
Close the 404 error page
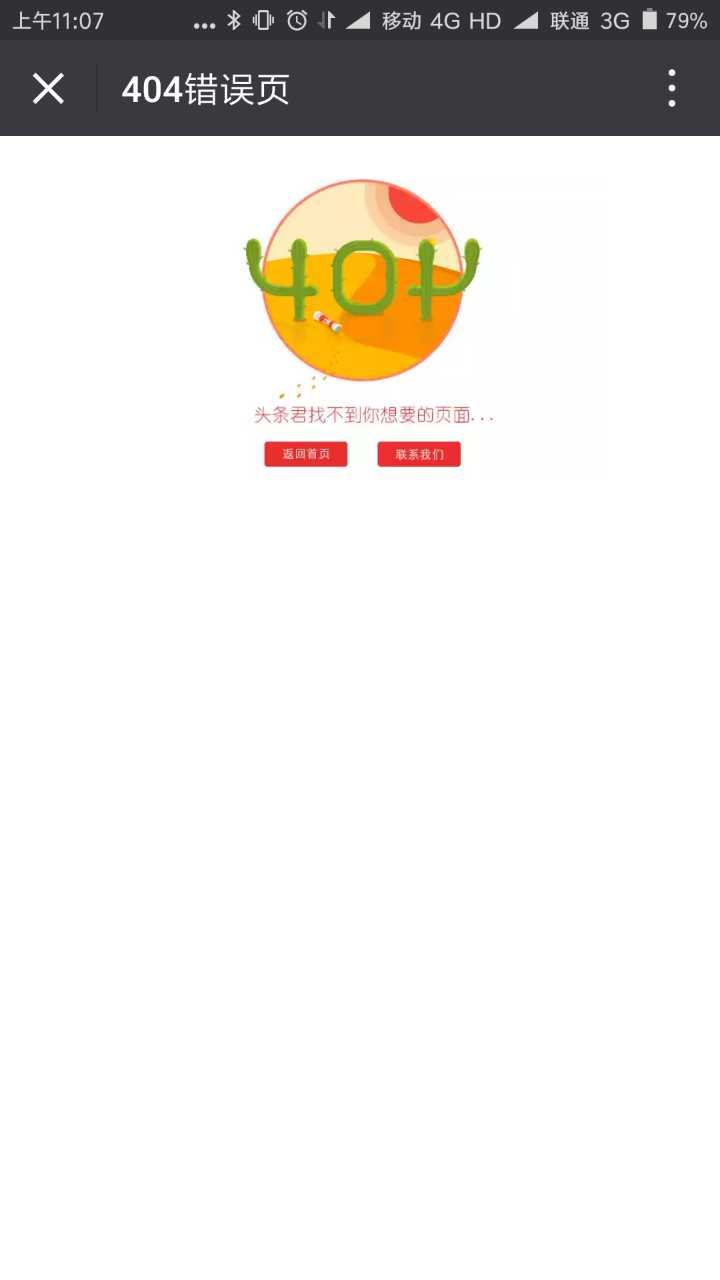48,89
